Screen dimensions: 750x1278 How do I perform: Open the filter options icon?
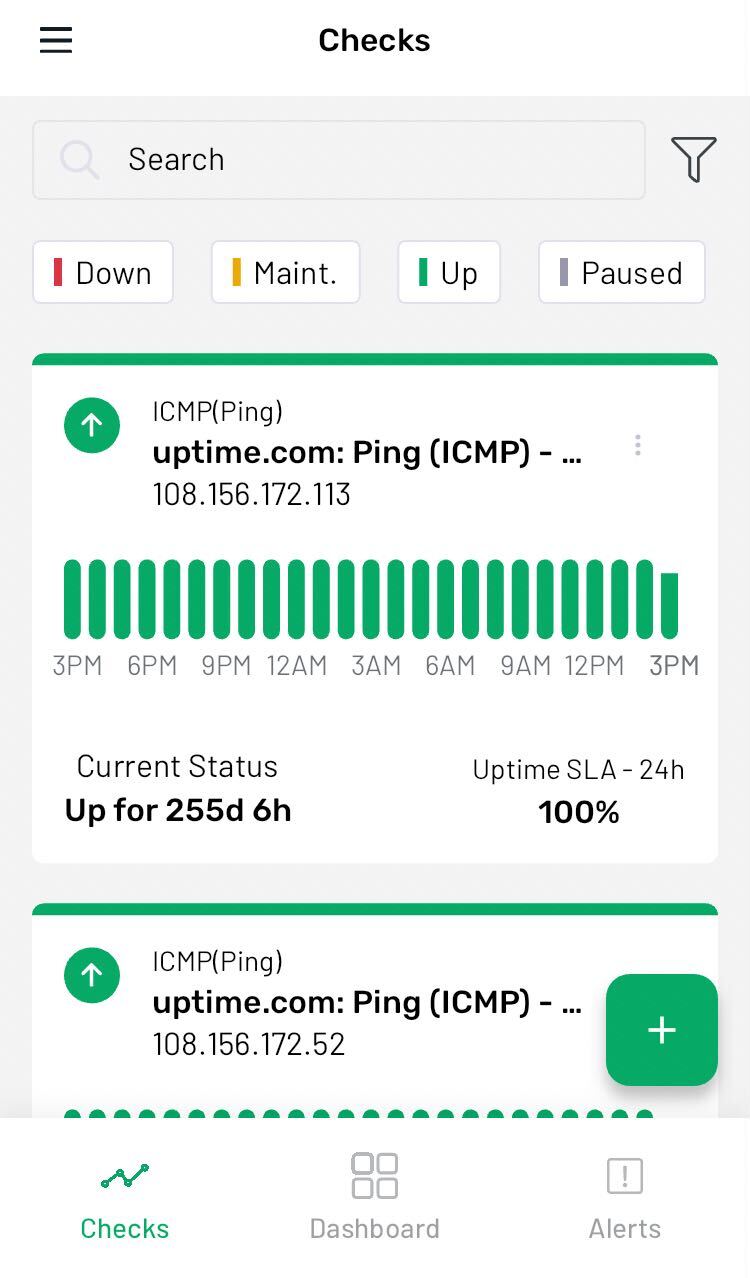[x=694, y=159]
